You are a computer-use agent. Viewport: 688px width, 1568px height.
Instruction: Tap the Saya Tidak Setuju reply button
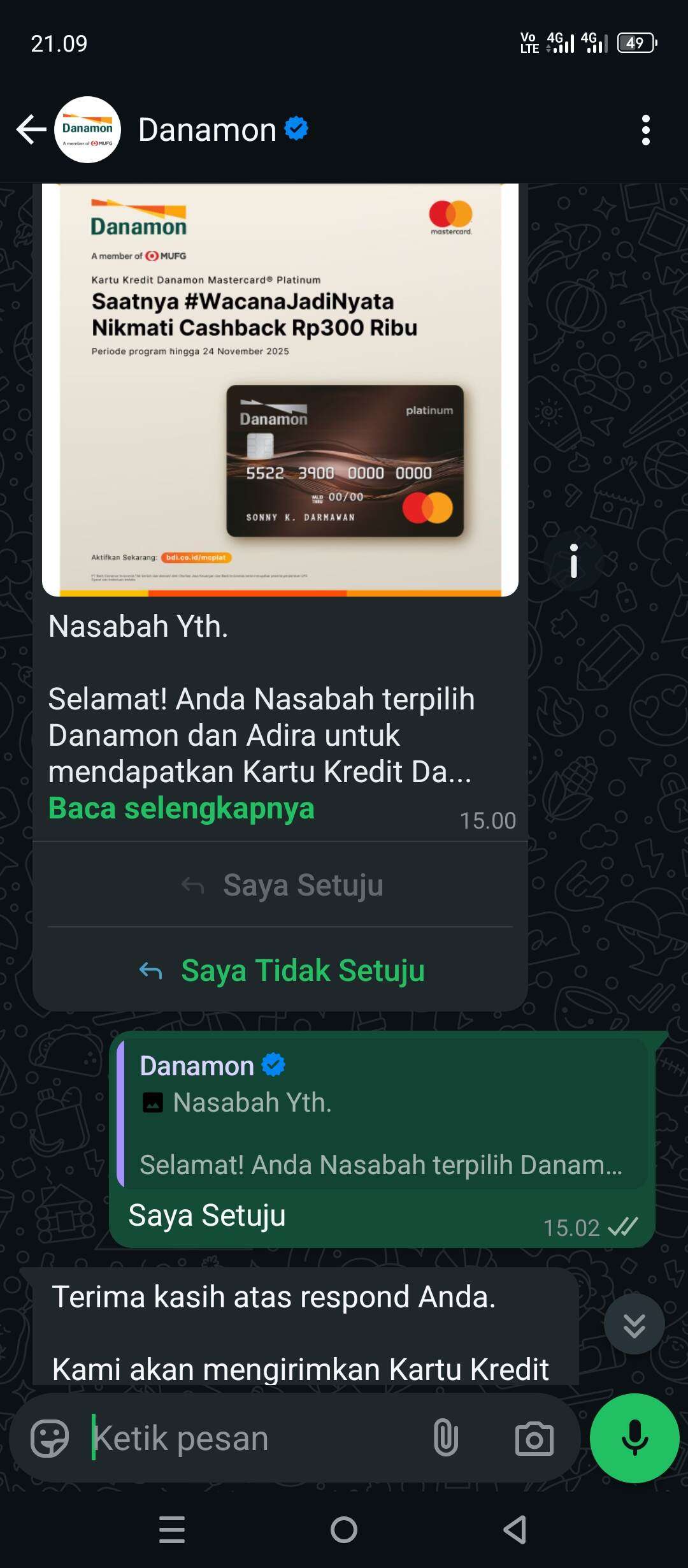pos(280,970)
